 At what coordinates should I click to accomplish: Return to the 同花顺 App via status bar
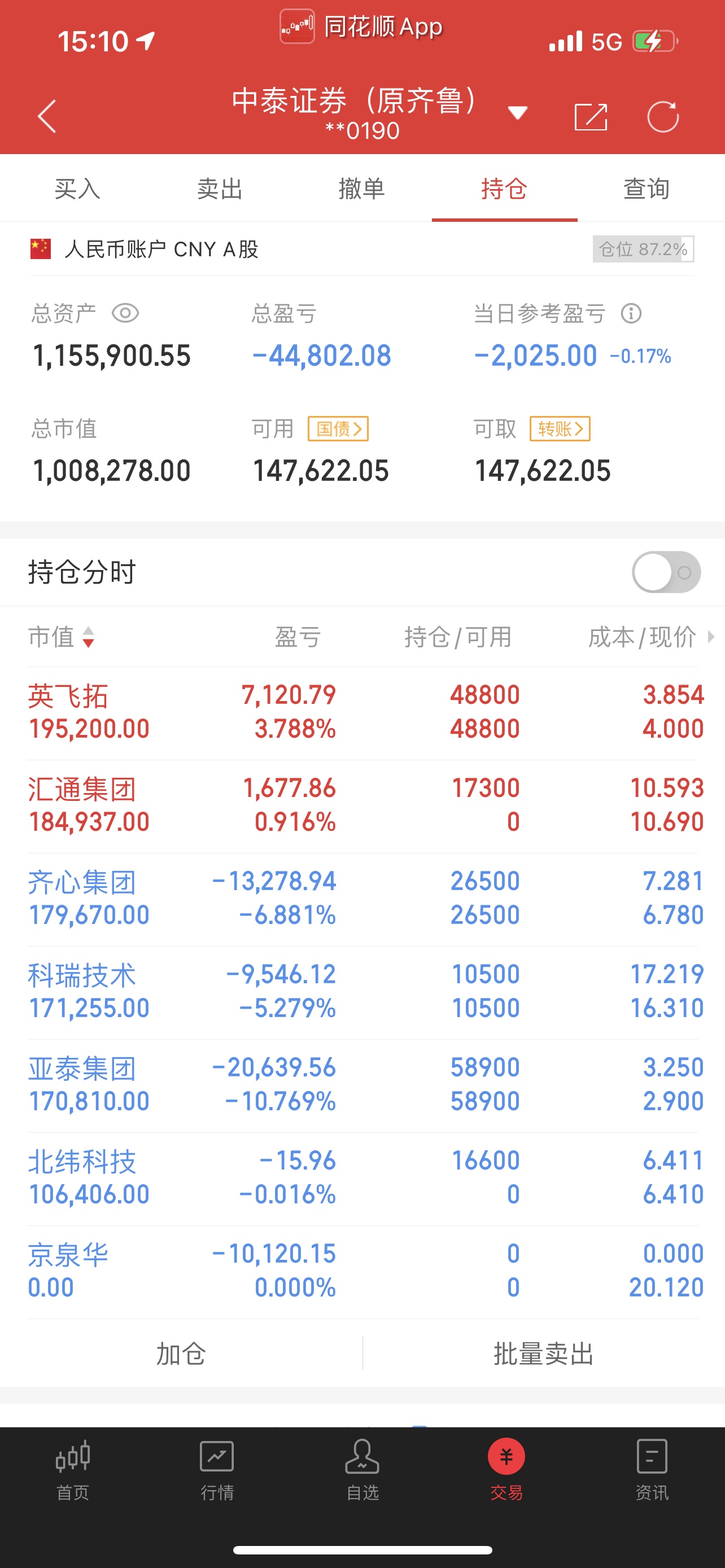[x=361, y=27]
